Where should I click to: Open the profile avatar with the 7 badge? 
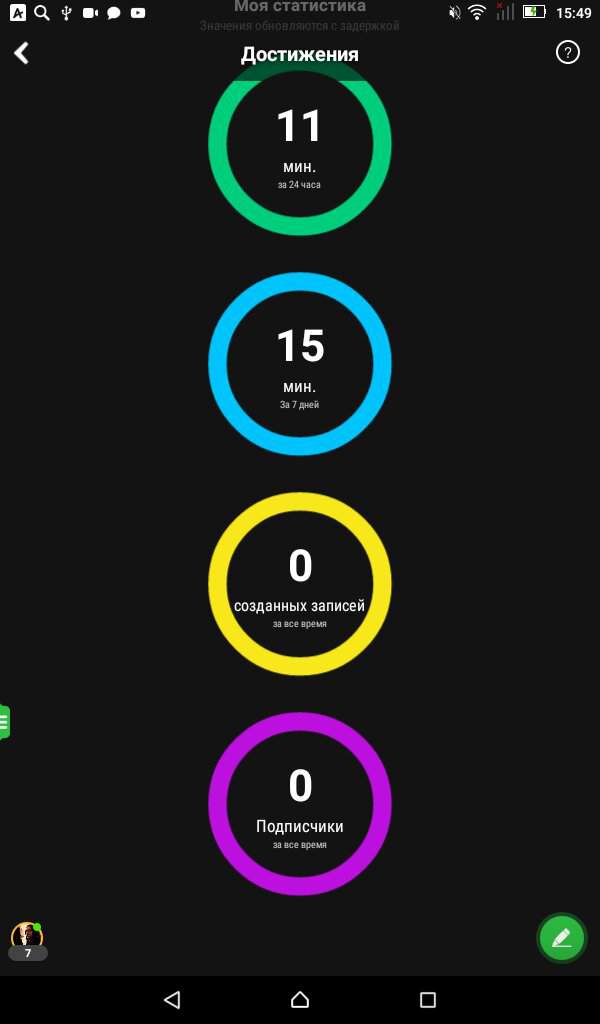point(27,938)
